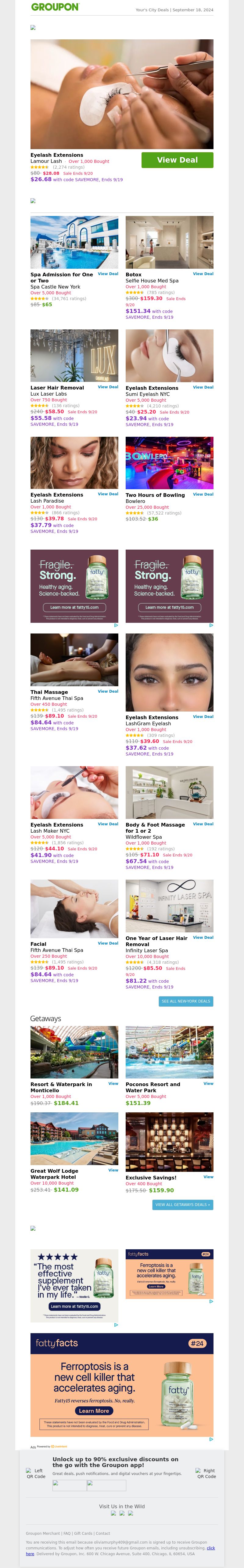Viewport: 244px width, 1568px height.
Task: Open Thai Massage deal at Fifth Avenue Thai Spa
Action: (x=108, y=691)
